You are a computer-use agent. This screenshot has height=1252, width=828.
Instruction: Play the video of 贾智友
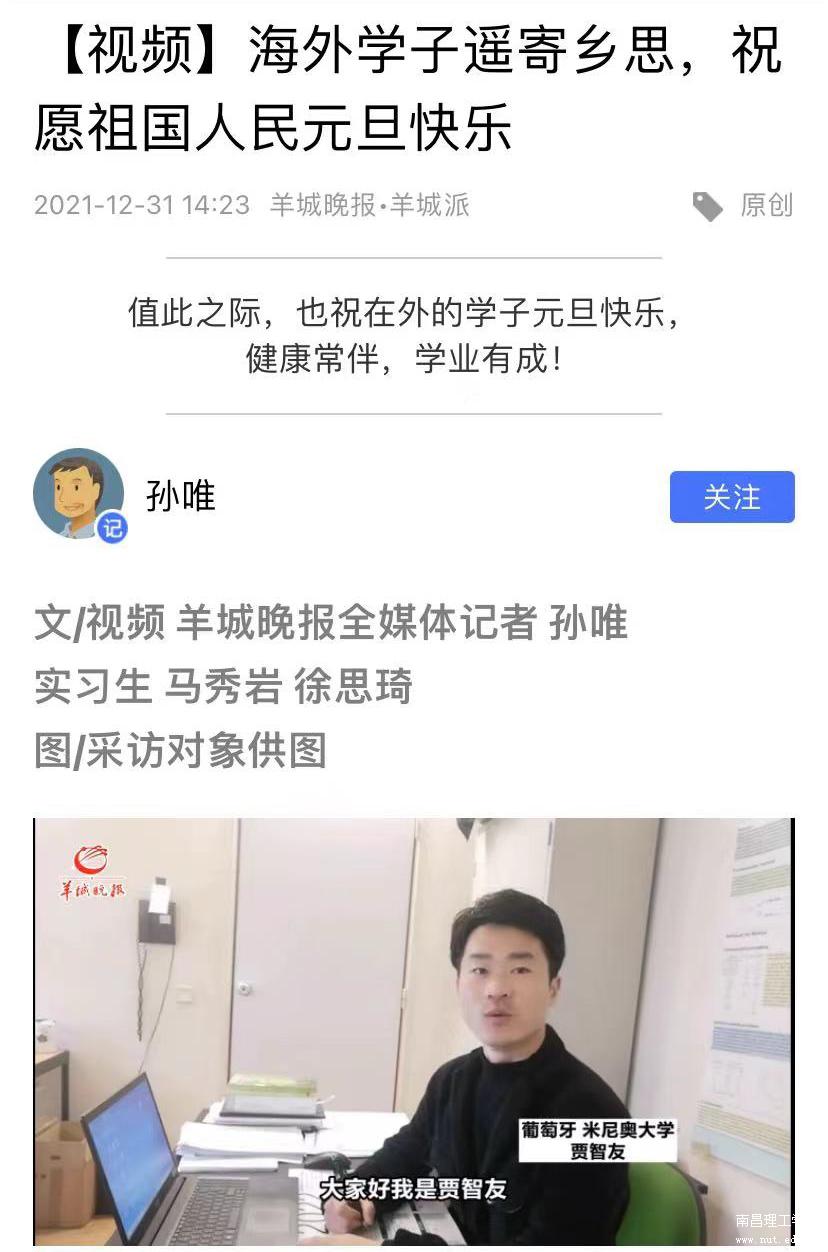click(413, 1032)
